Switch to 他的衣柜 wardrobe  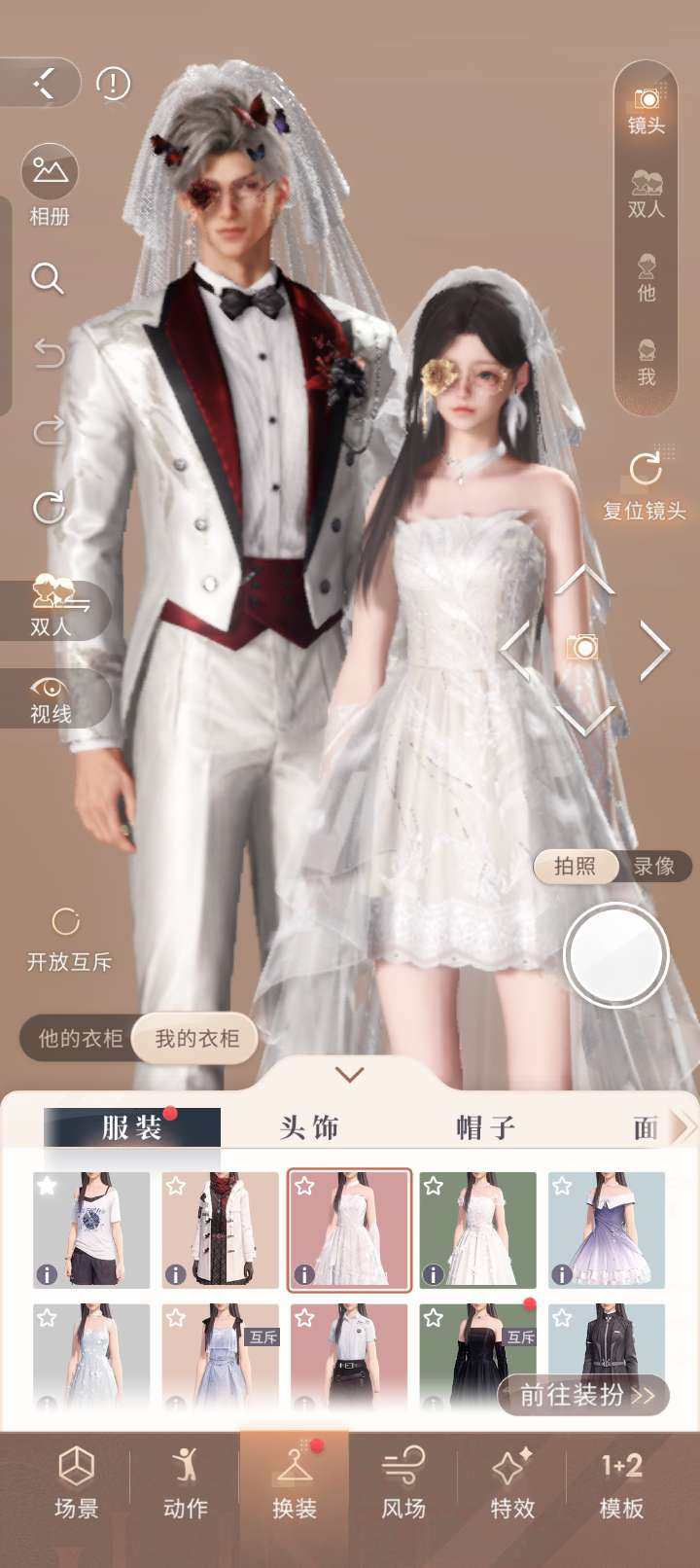(80, 1039)
